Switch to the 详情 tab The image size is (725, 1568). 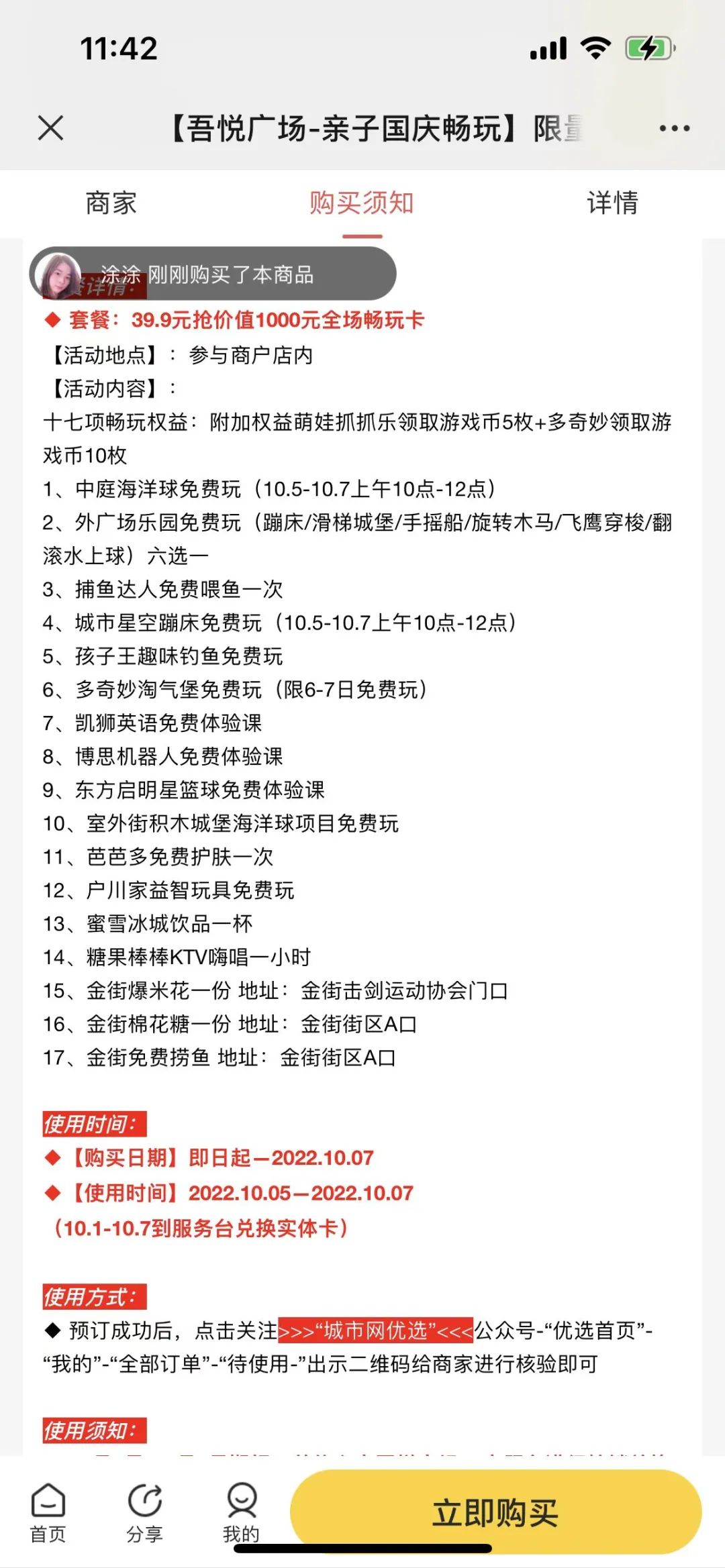click(612, 203)
